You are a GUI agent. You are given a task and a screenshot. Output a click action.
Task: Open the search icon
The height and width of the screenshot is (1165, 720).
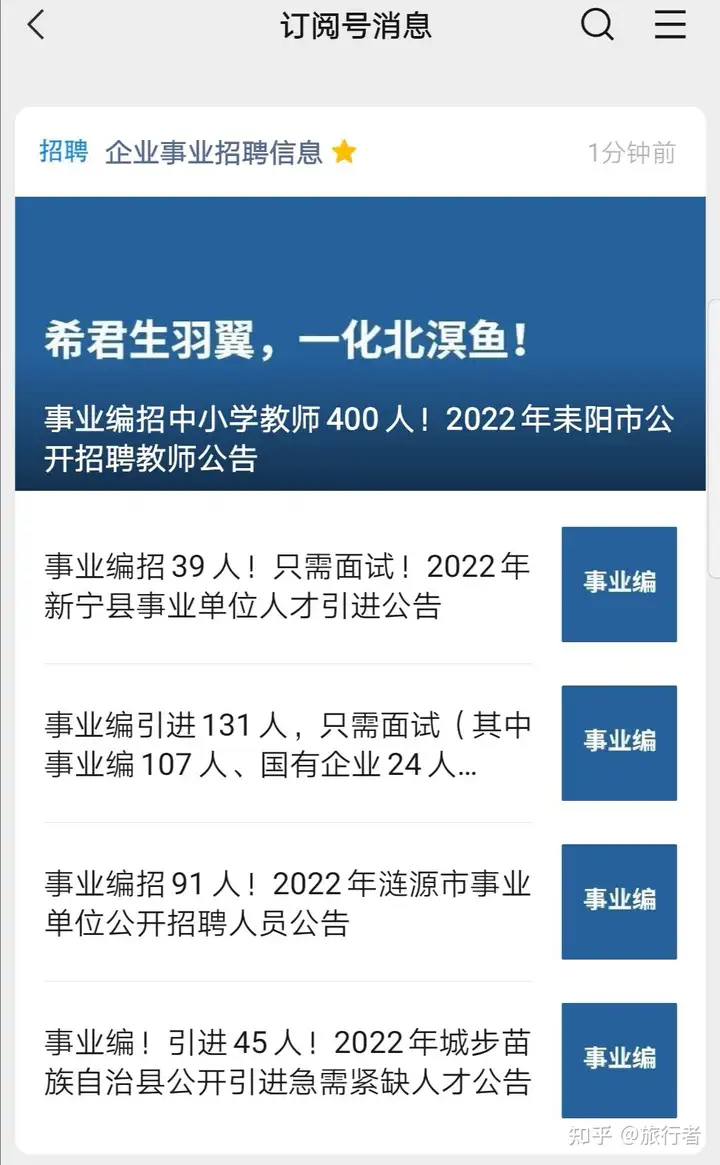(597, 25)
